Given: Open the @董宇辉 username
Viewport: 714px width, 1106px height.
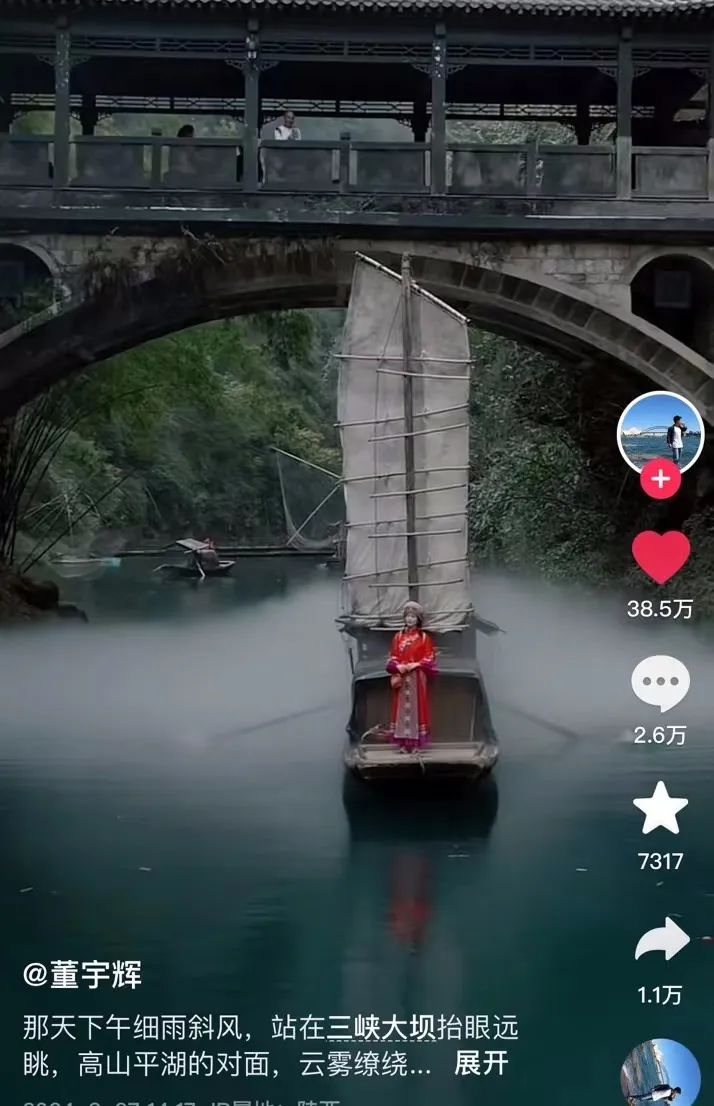Looking at the screenshot, I should tap(82, 975).
